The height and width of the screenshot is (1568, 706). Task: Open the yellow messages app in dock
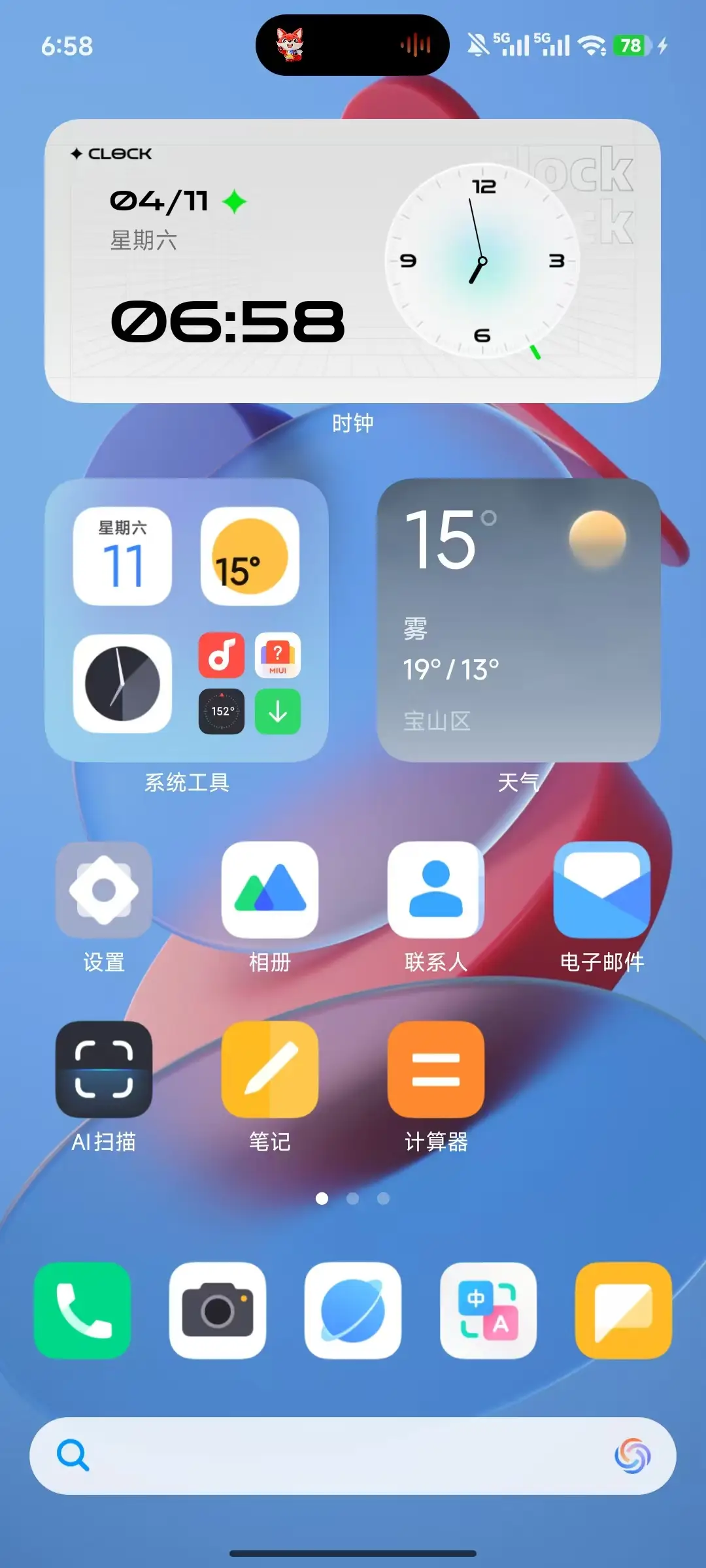624,1311
